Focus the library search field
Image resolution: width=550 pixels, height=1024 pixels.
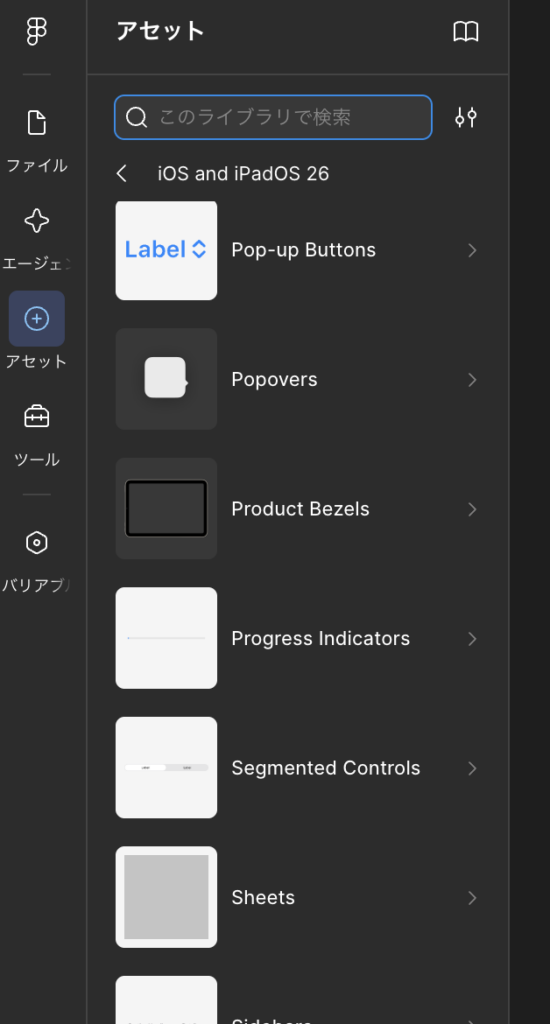[x=273, y=118]
